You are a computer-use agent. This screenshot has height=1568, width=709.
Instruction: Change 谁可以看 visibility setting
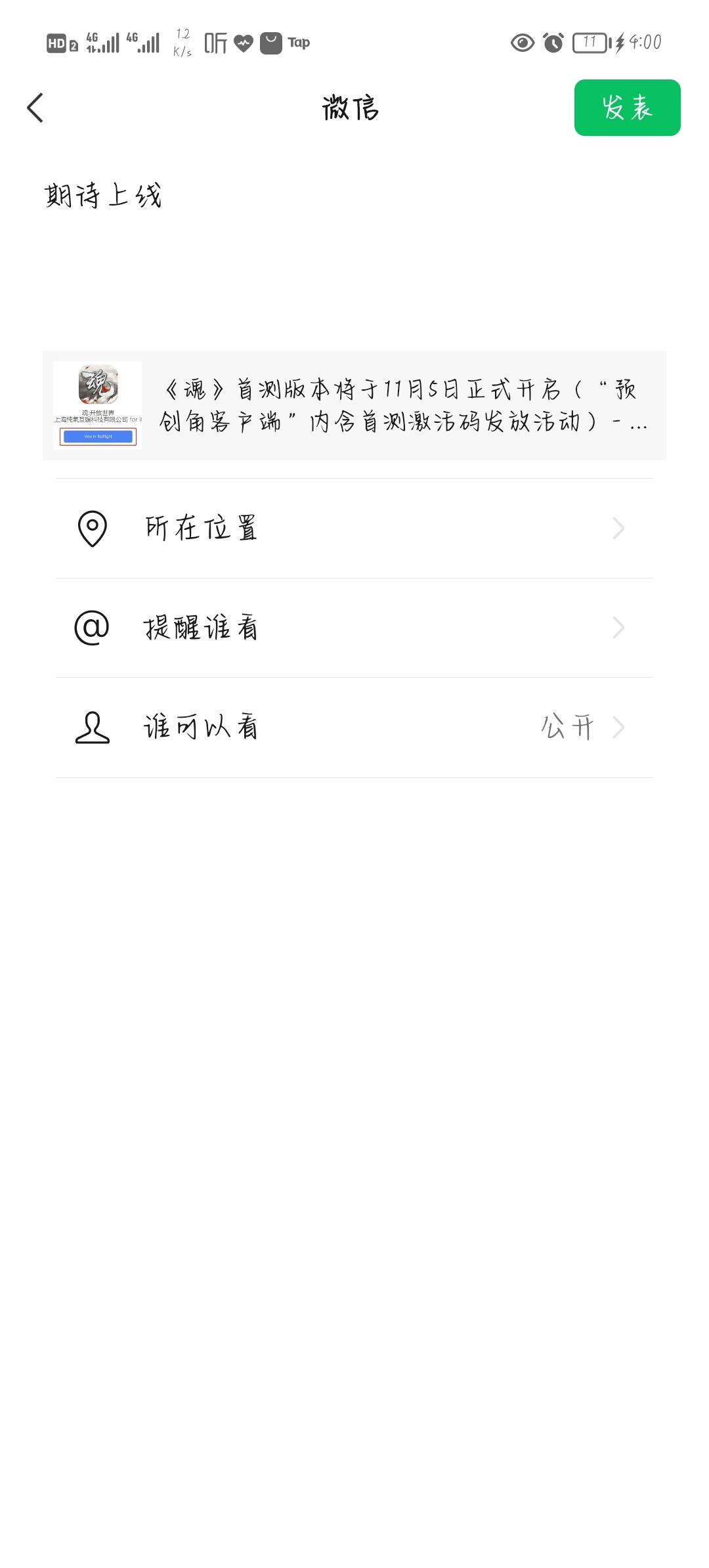coord(354,728)
